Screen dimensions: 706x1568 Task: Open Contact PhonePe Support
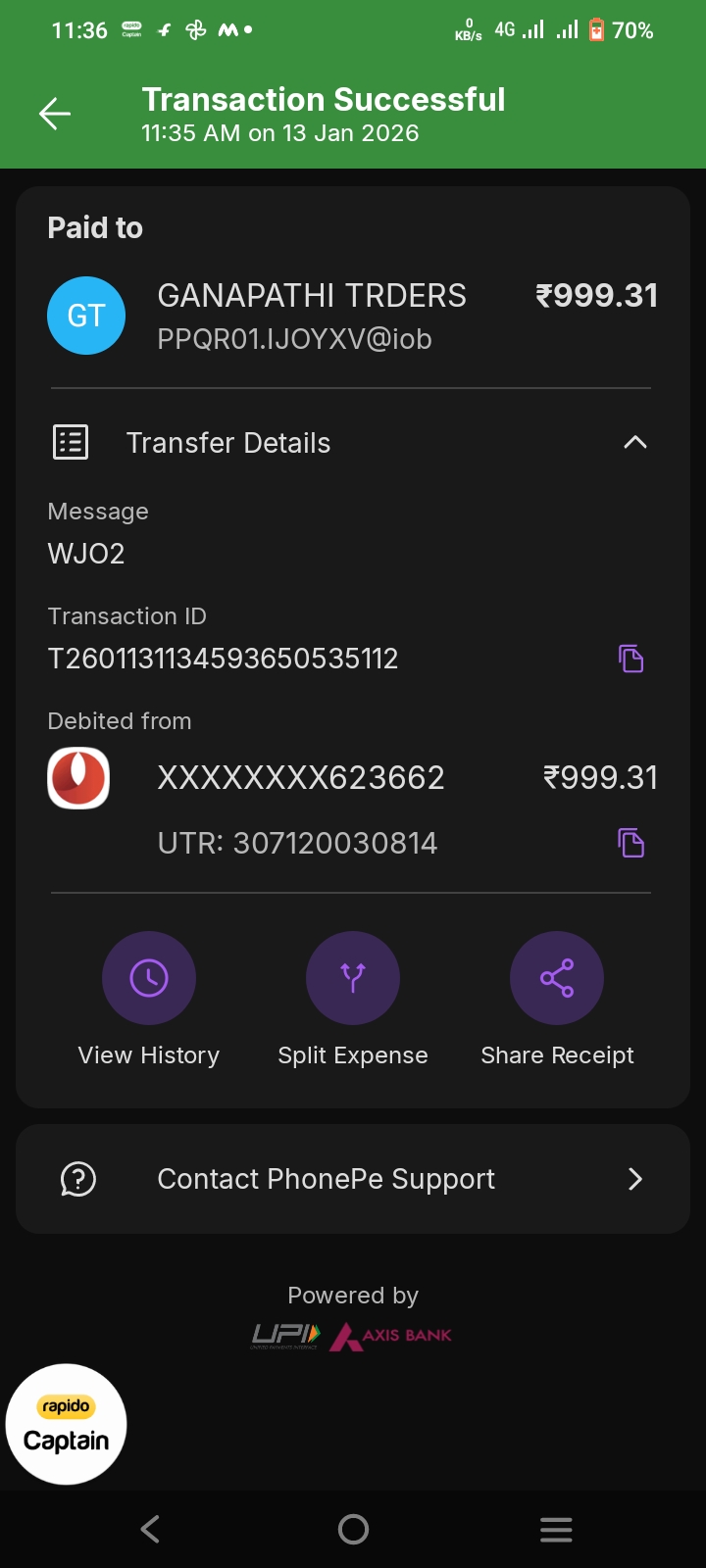pos(353,1179)
